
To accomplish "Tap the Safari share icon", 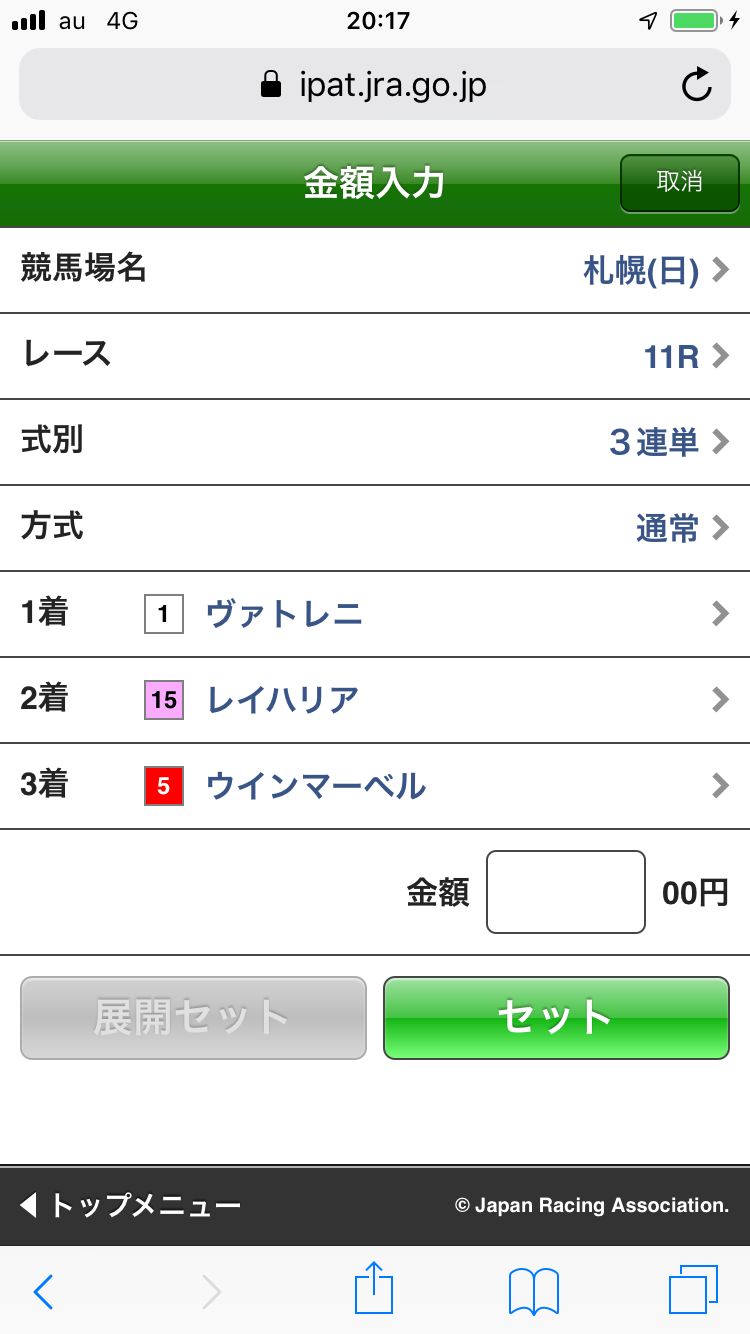I will click(x=373, y=1290).
